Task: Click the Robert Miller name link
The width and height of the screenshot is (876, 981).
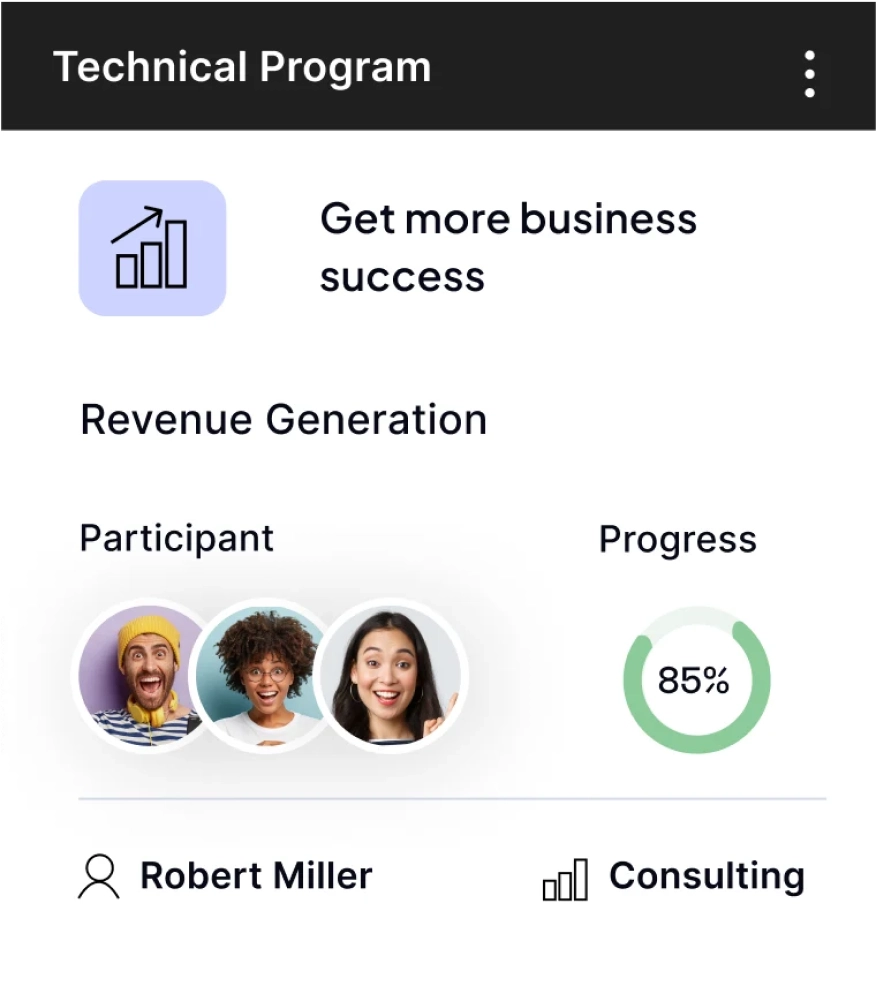Action: pos(256,876)
